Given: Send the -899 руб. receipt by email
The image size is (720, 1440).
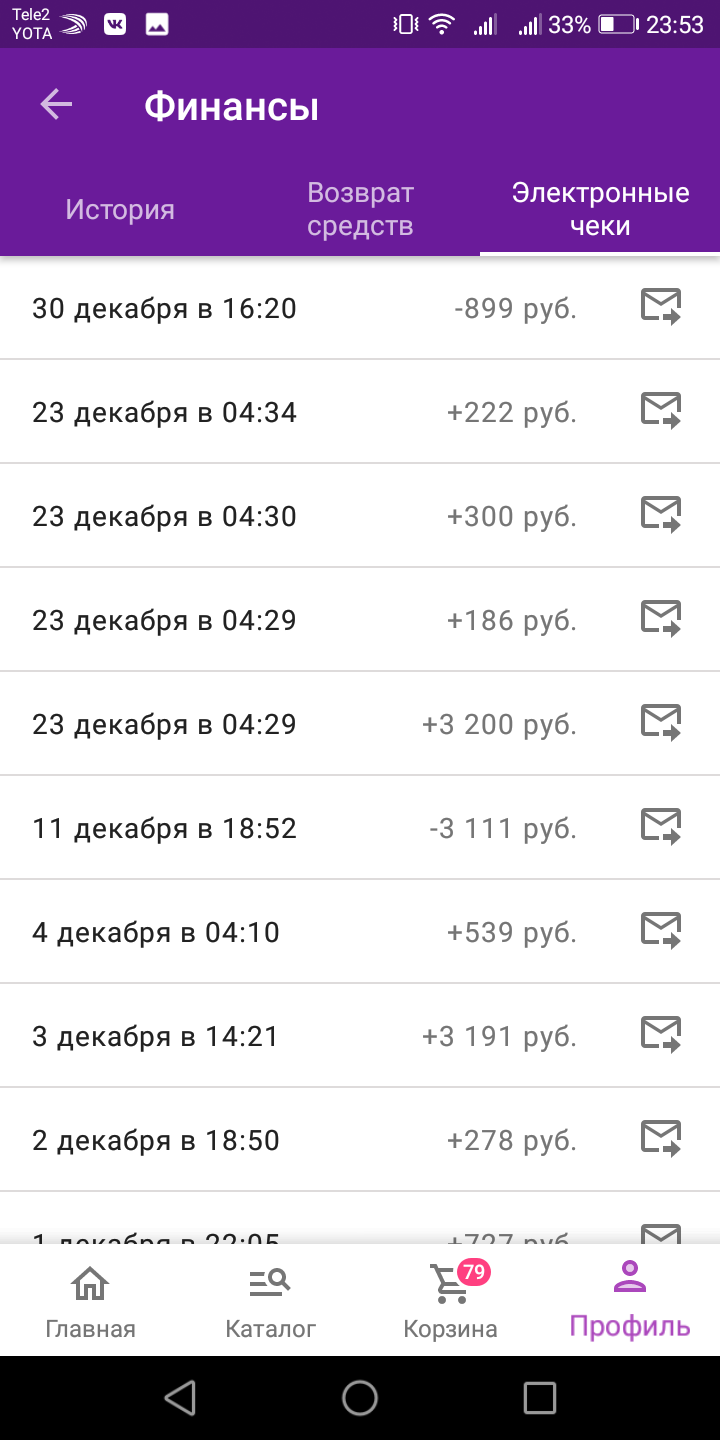Looking at the screenshot, I should point(661,307).
